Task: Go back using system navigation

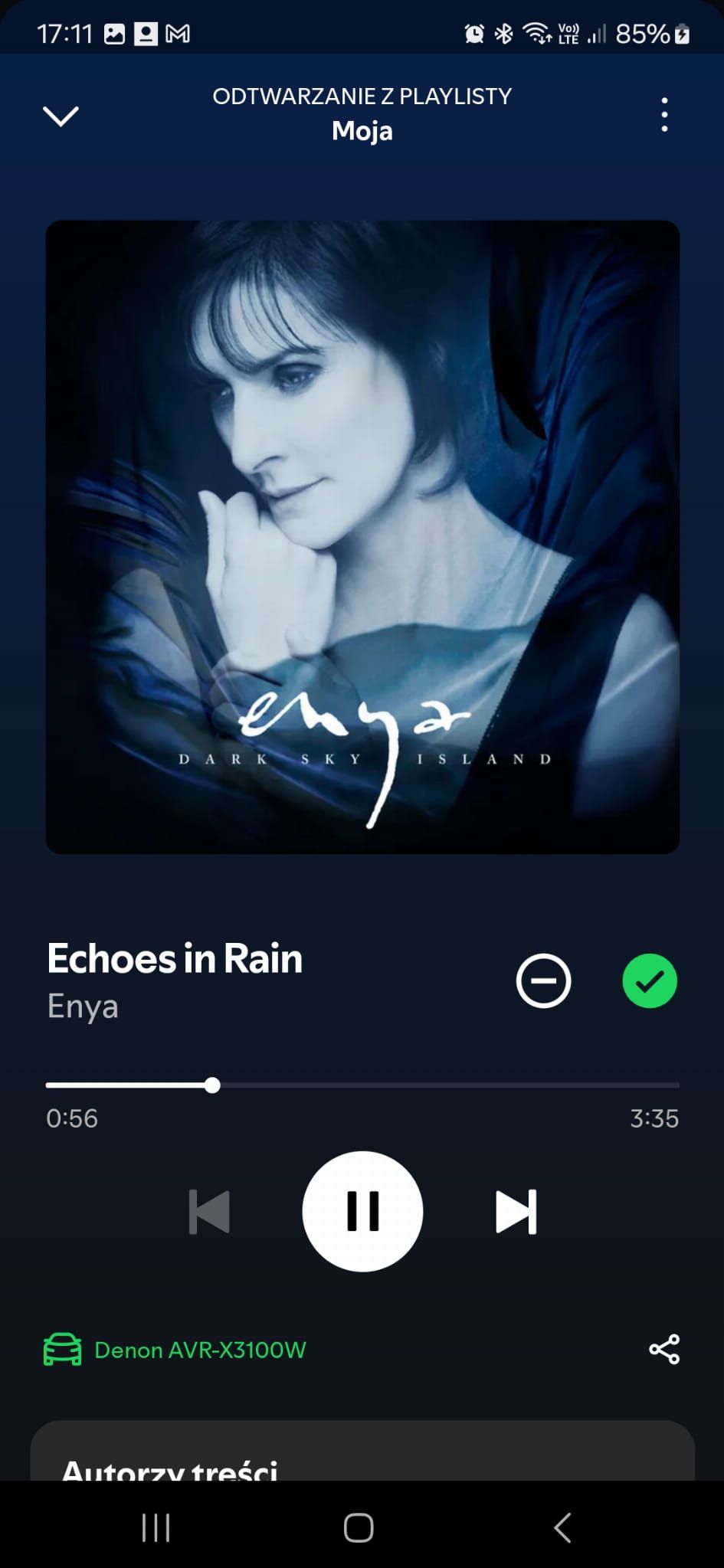Action: tap(562, 1527)
